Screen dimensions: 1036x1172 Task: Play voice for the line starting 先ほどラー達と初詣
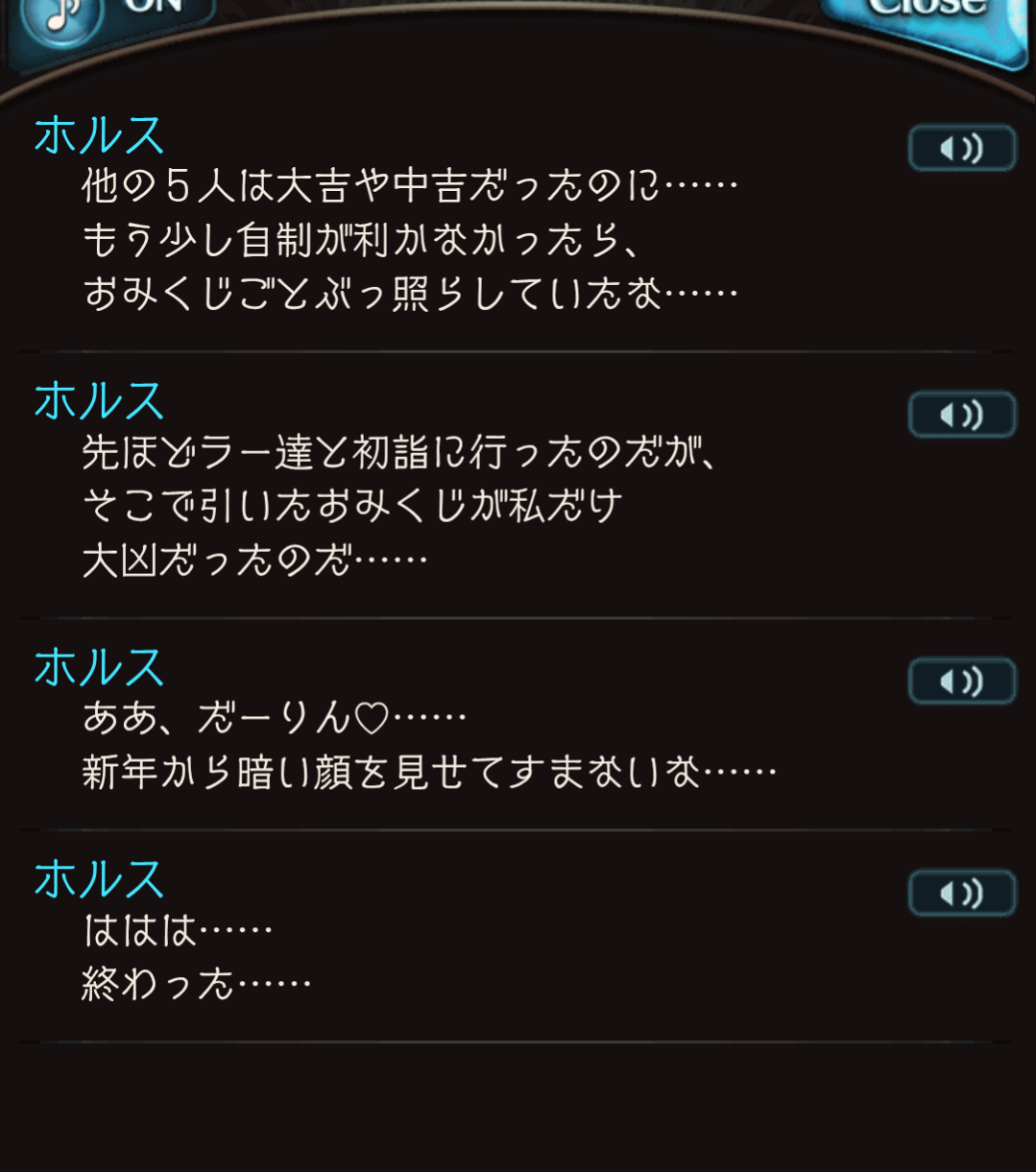961,415
